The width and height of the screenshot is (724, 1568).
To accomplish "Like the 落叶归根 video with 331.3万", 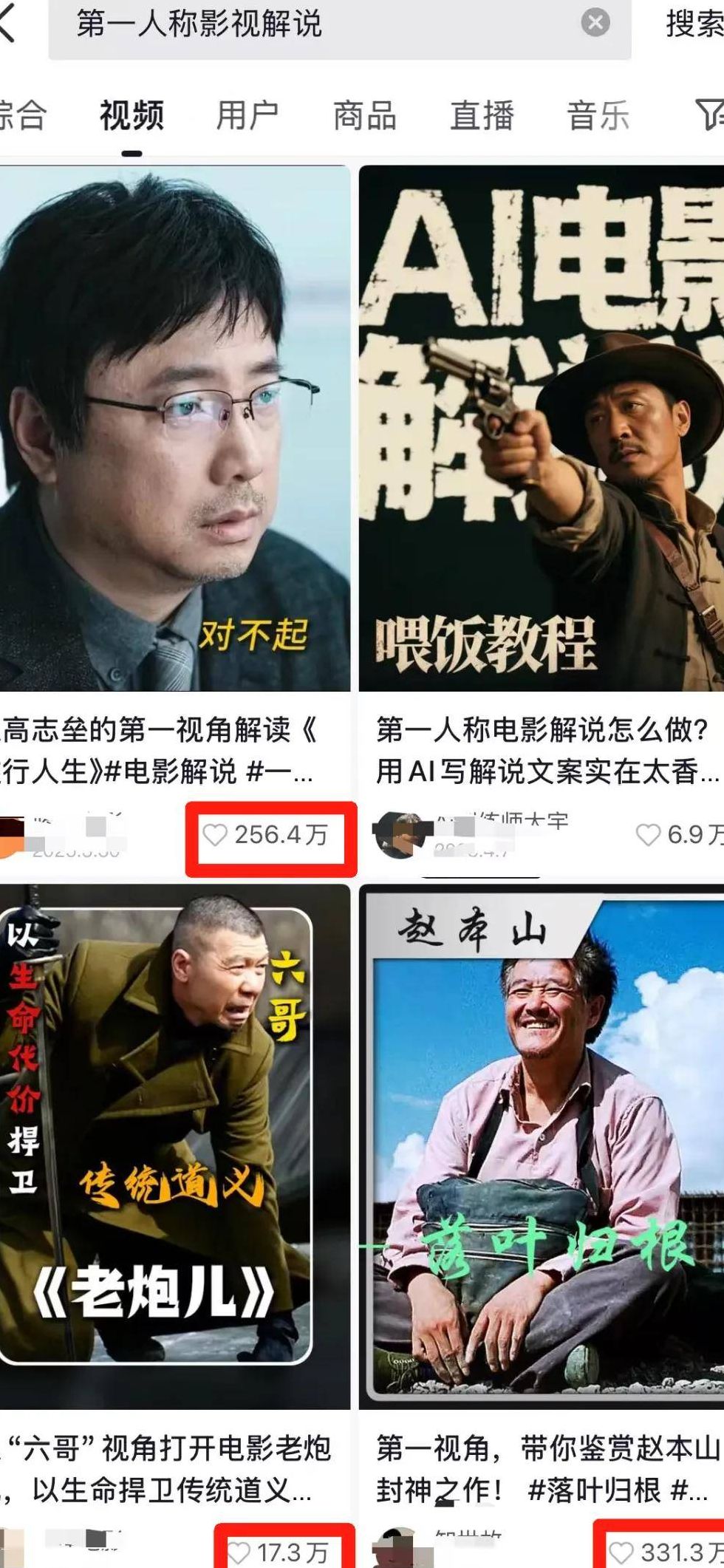I will click(x=621, y=1552).
